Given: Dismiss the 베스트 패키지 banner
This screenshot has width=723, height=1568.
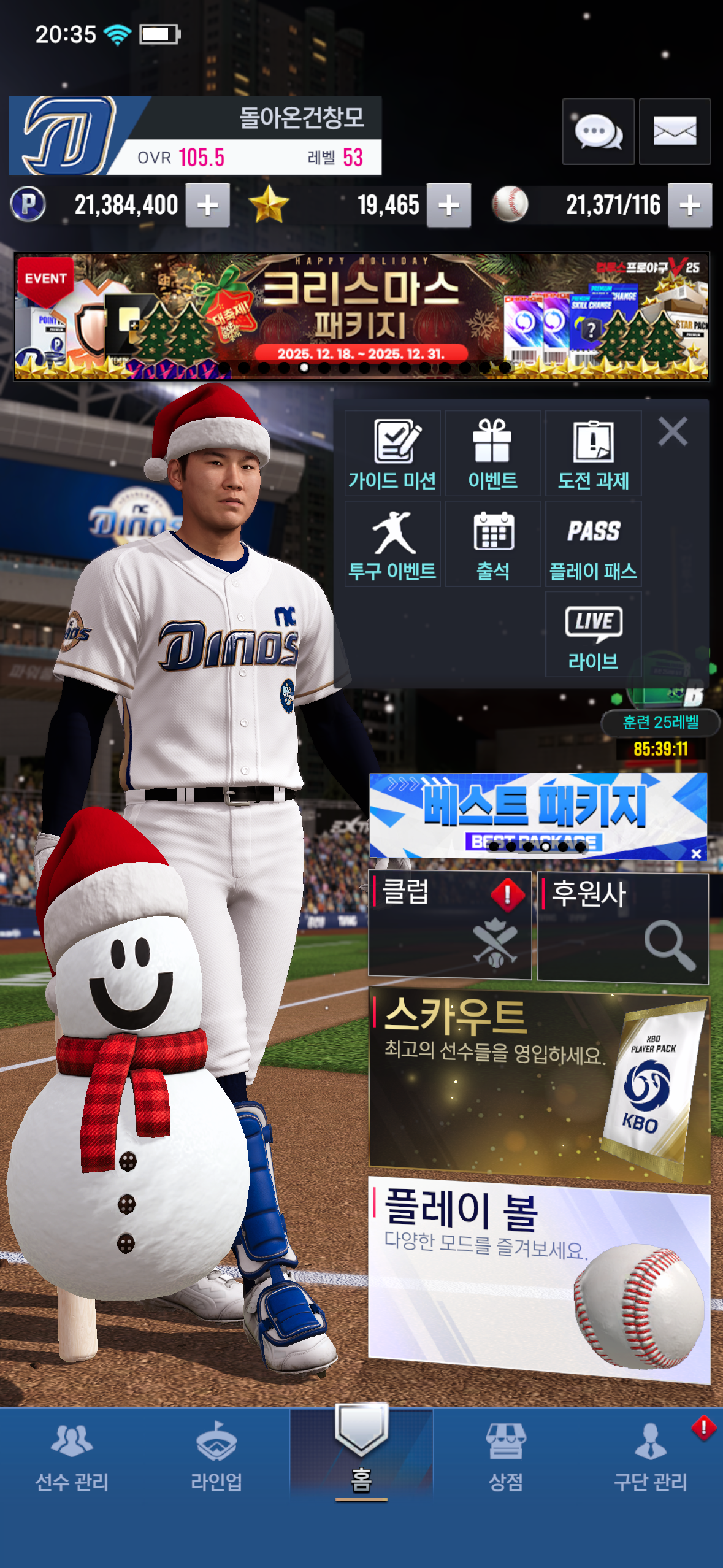Looking at the screenshot, I should 696,853.
